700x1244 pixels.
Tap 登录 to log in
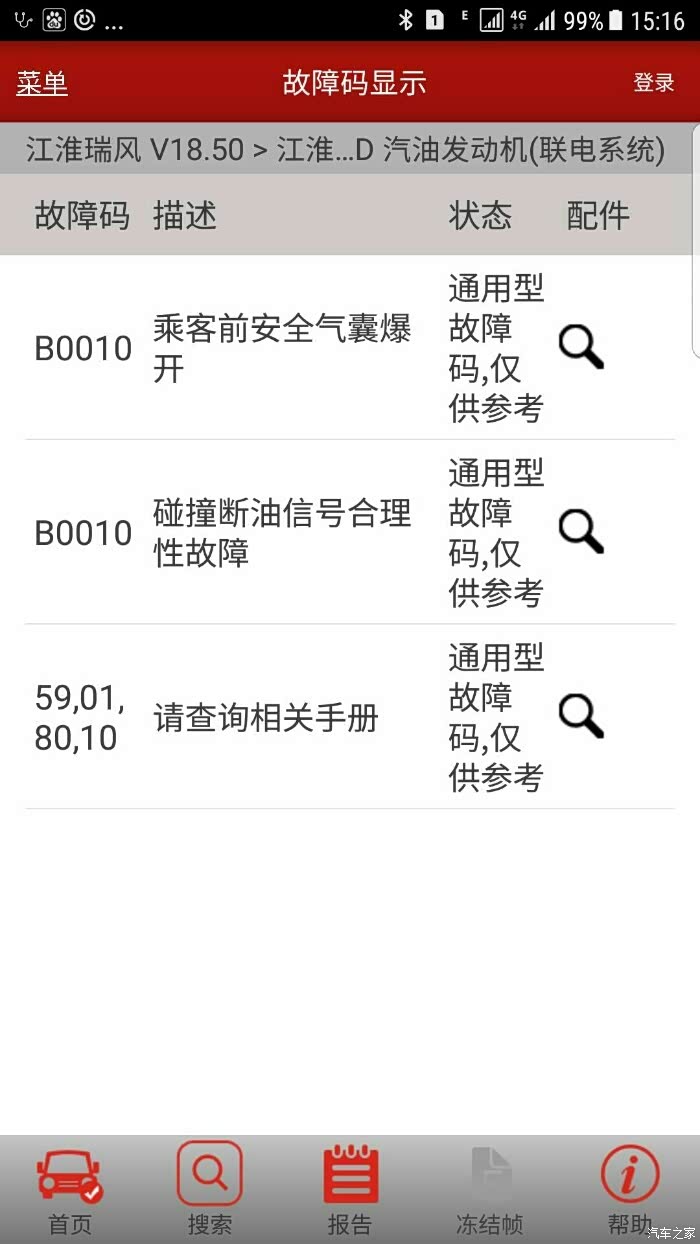click(654, 83)
